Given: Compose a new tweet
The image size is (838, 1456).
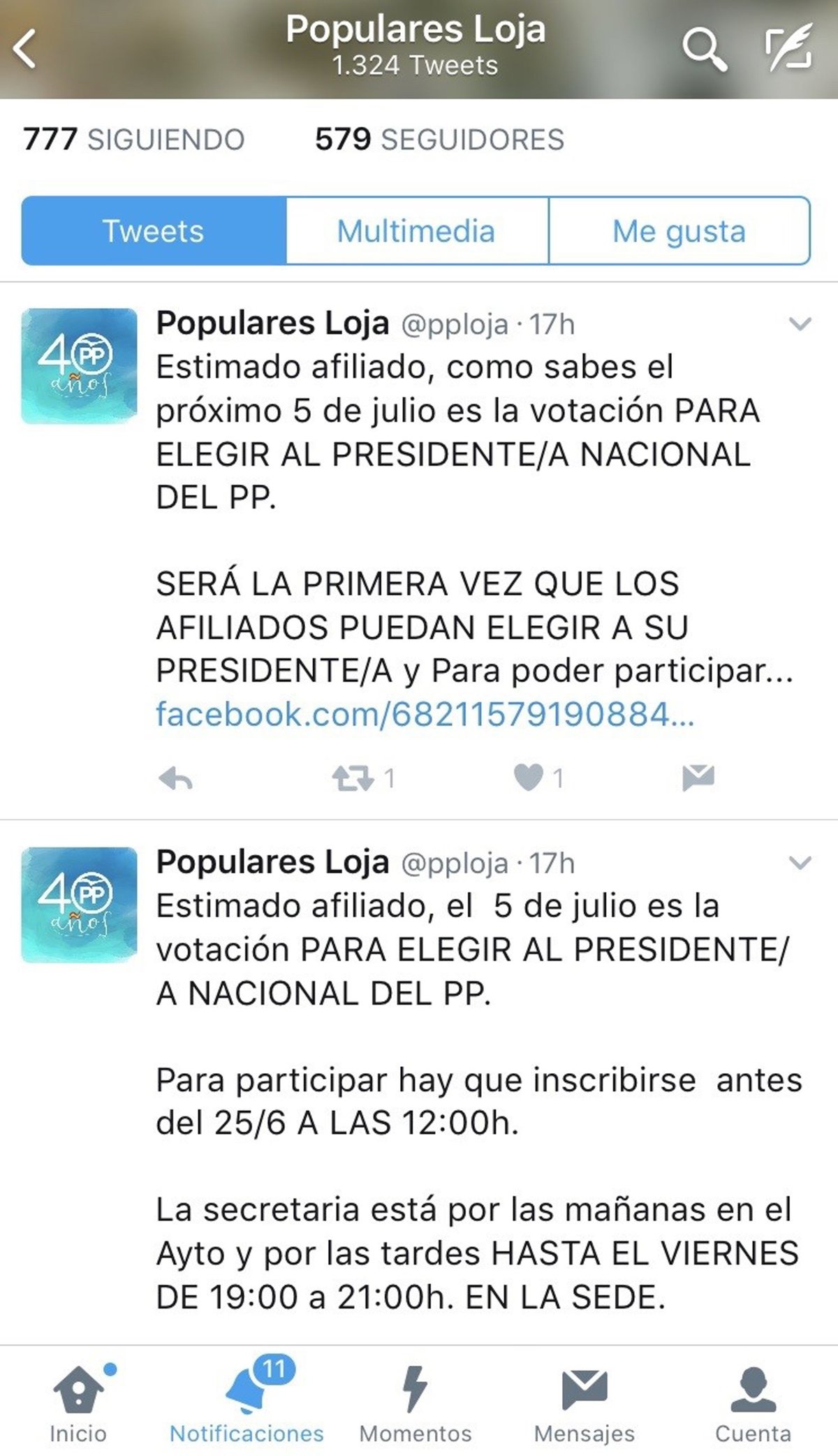Looking at the screenshot, I should [x=789, y=48].
